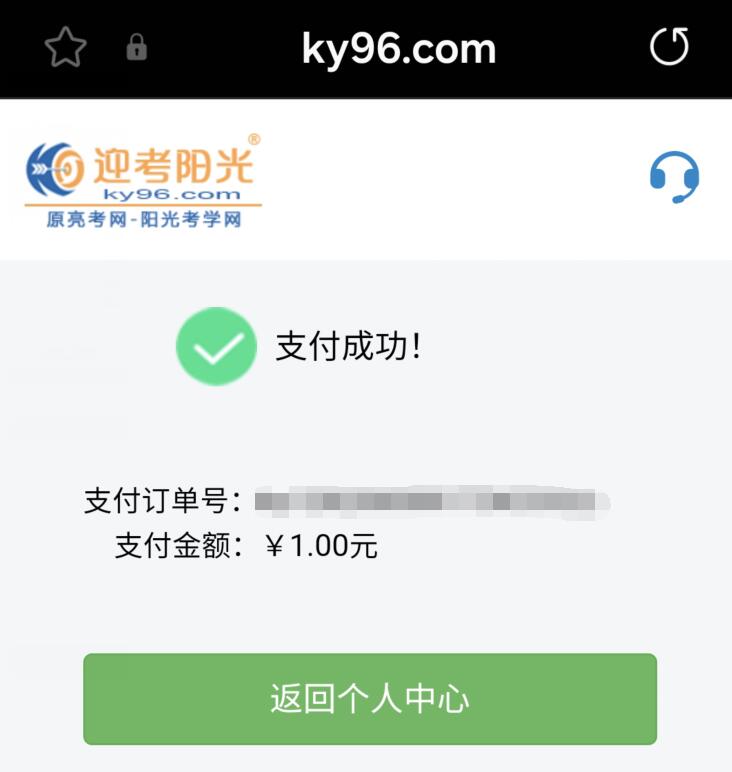Reload the ky96.com page
Viewport: 732px width, 772px height.
point(669,47)
